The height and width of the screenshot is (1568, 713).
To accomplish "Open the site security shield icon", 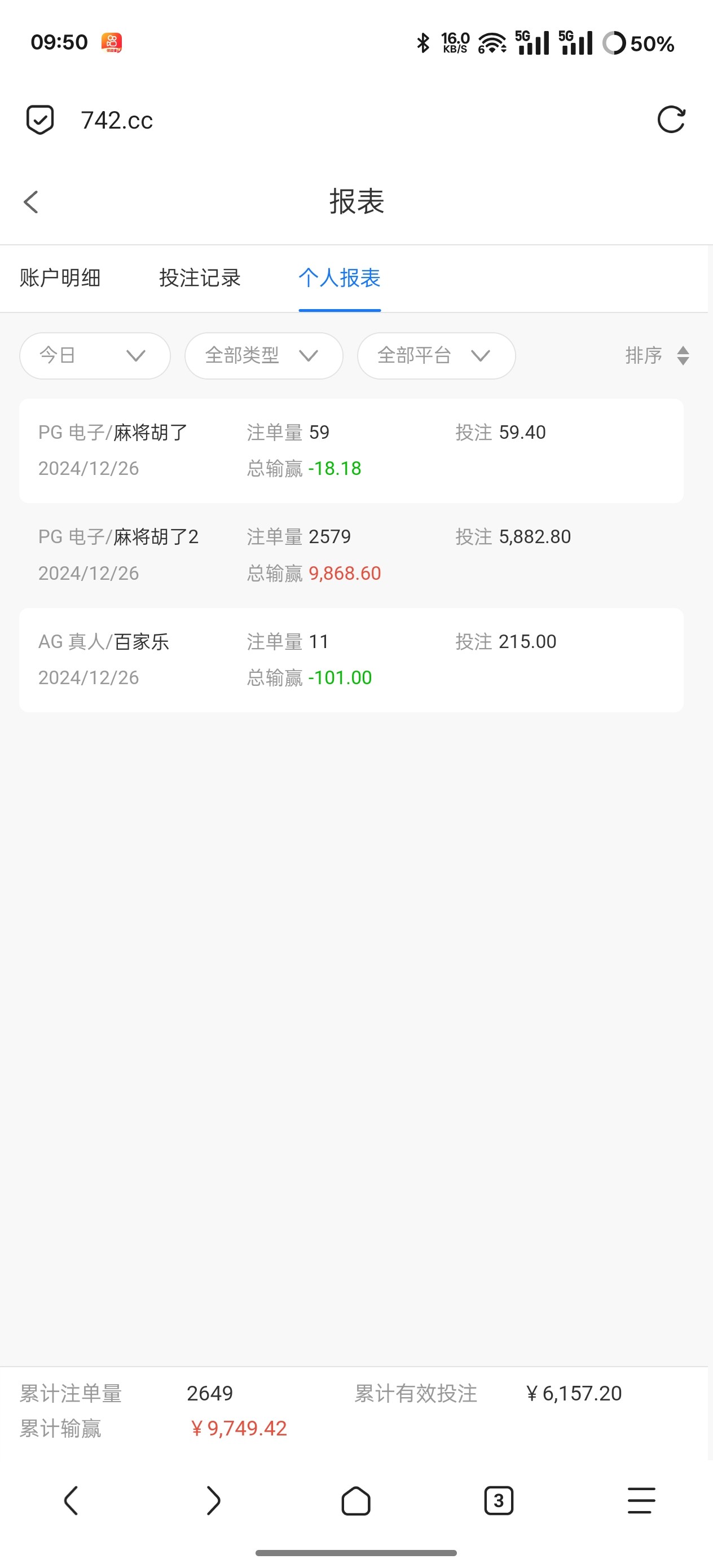I will point(40,120).
